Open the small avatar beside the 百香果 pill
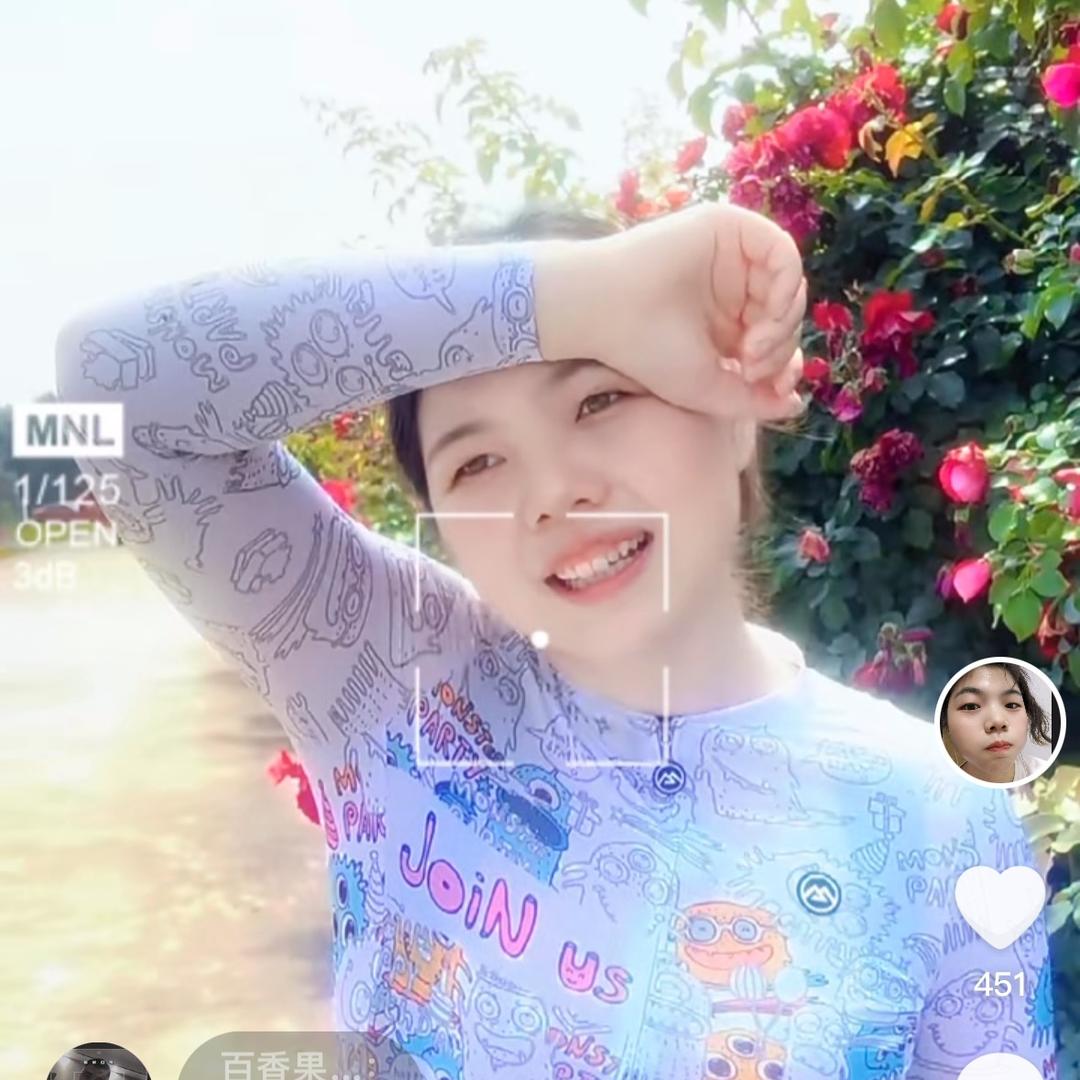Image resolution: width=1080 pixels, height=1080 pixels. coord(98,1064)
